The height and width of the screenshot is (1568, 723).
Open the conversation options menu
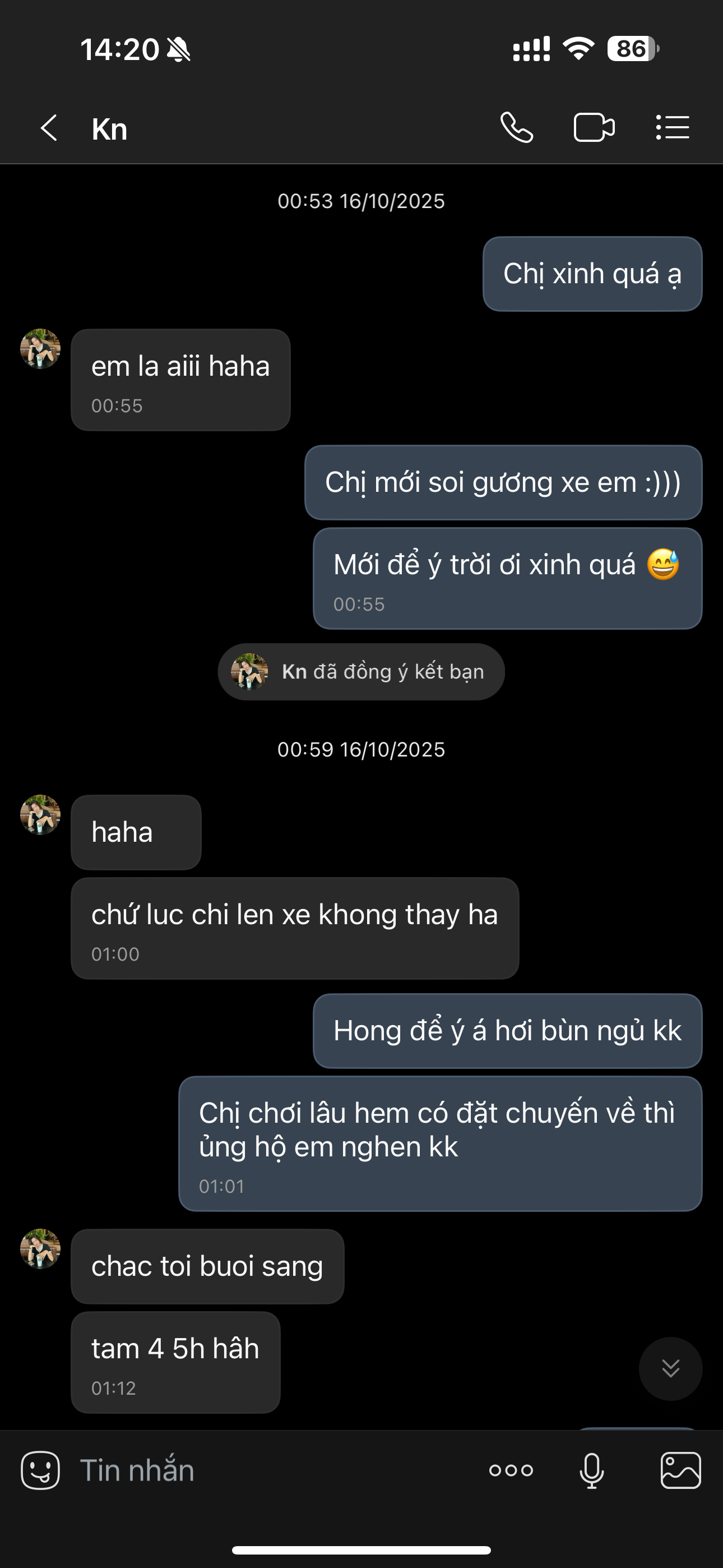click(673, 128)
